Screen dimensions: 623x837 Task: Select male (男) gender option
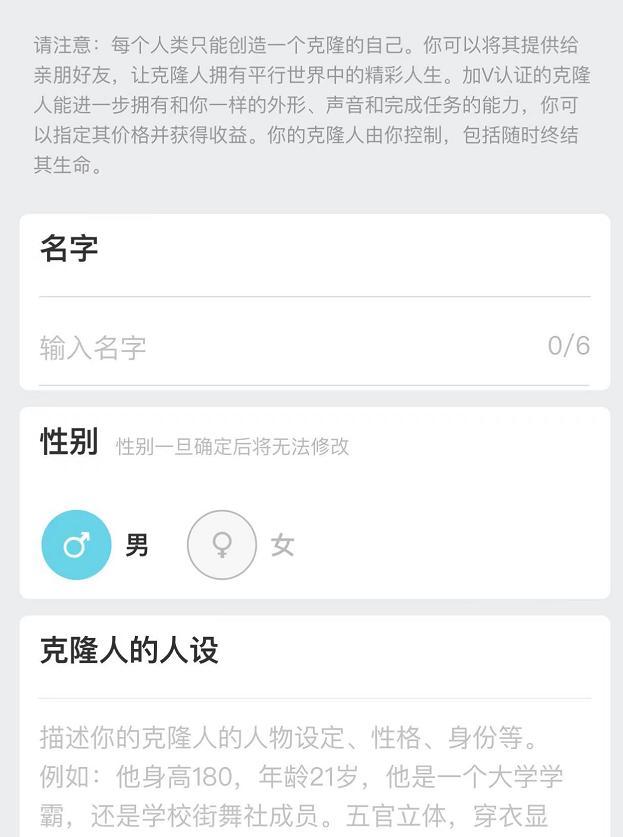[x=76, y=545]
